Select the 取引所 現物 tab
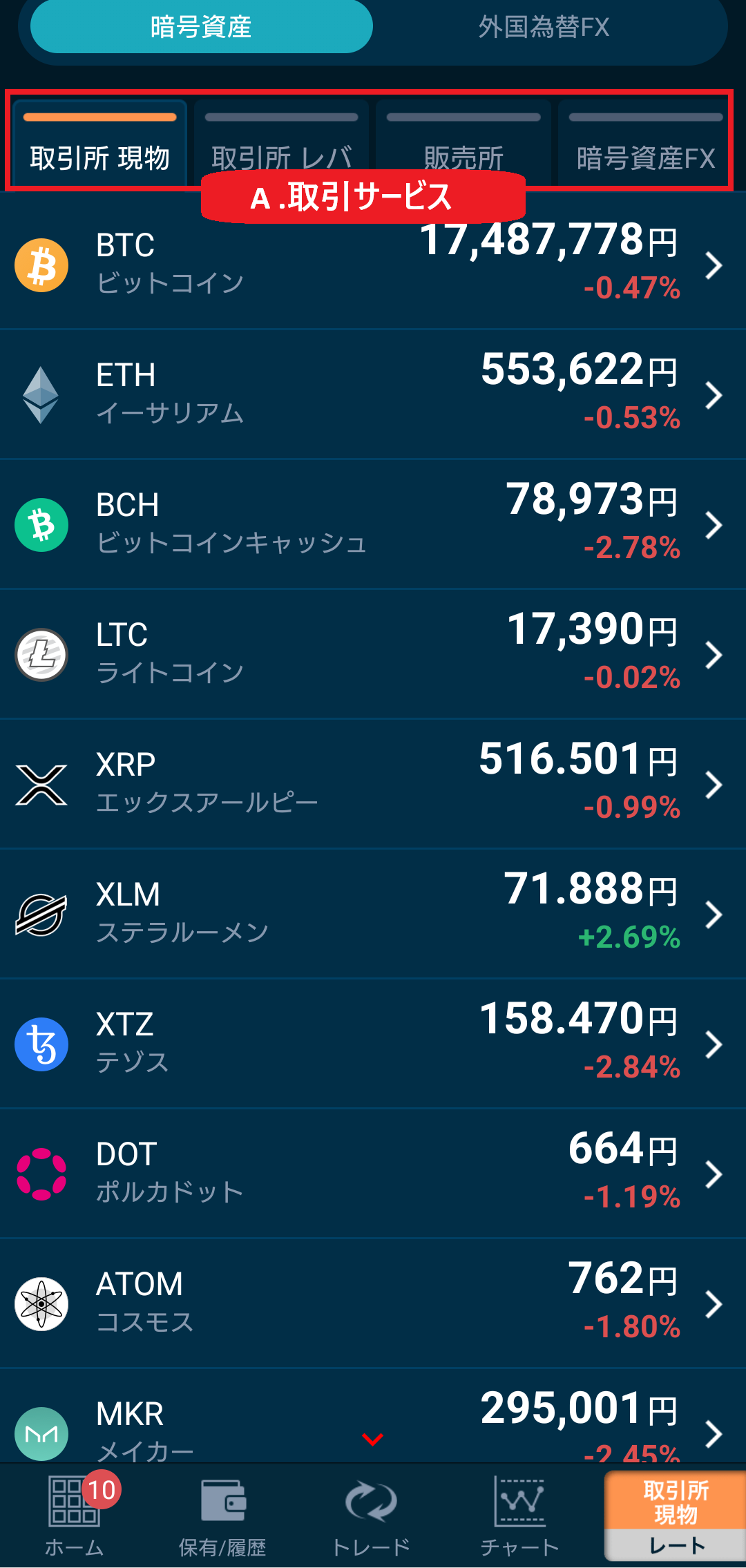This screenshot has width=746, height=1568. 99,145
